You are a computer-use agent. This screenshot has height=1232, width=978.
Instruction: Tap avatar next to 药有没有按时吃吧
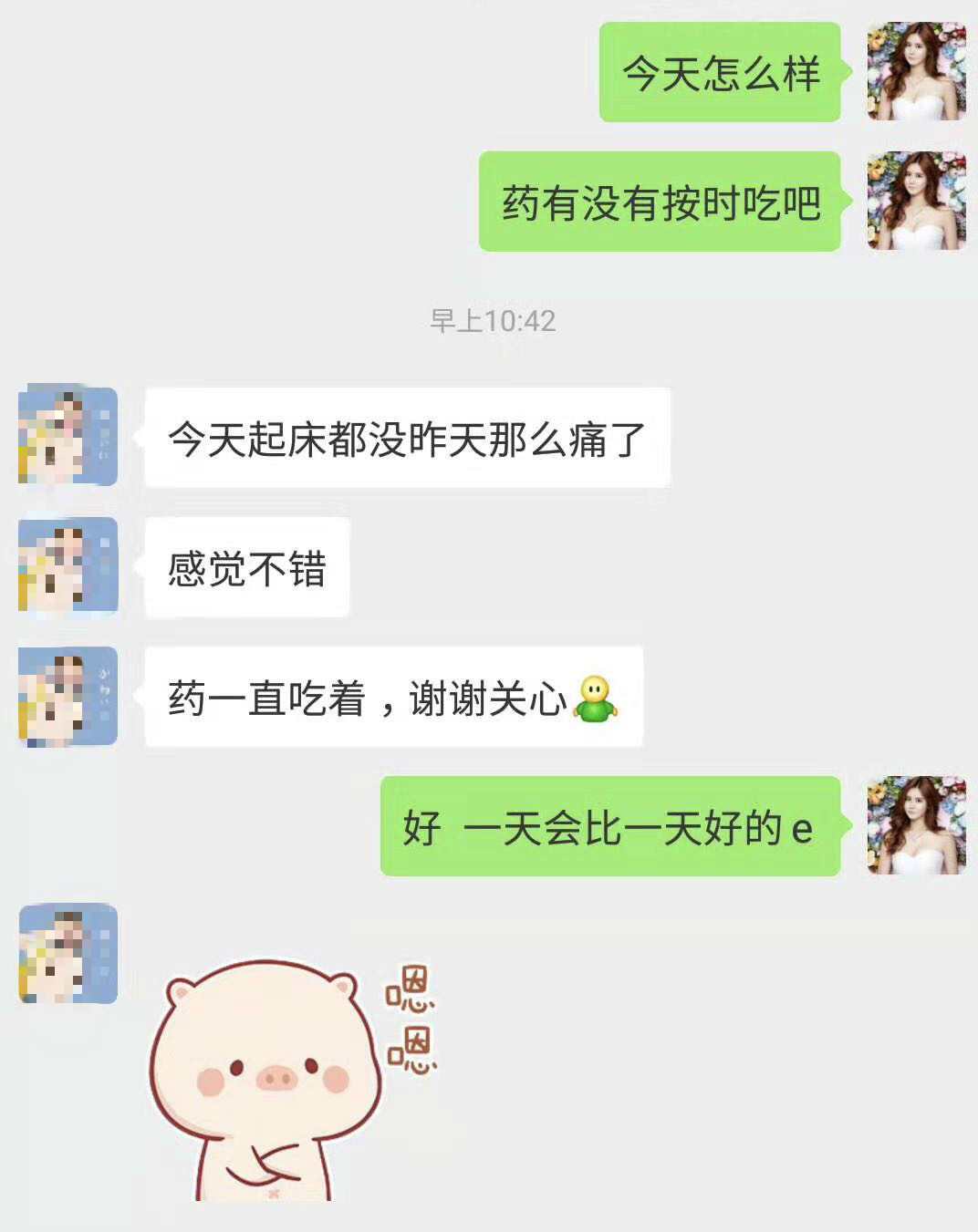916,201
